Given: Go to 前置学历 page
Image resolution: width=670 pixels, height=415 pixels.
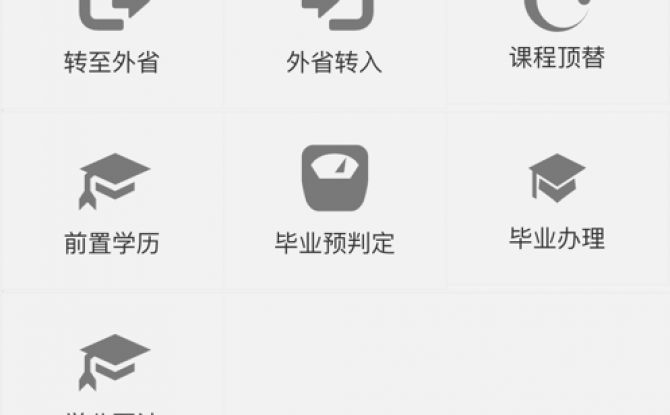Looking at the screenshot, I should (x=111, y=200).
